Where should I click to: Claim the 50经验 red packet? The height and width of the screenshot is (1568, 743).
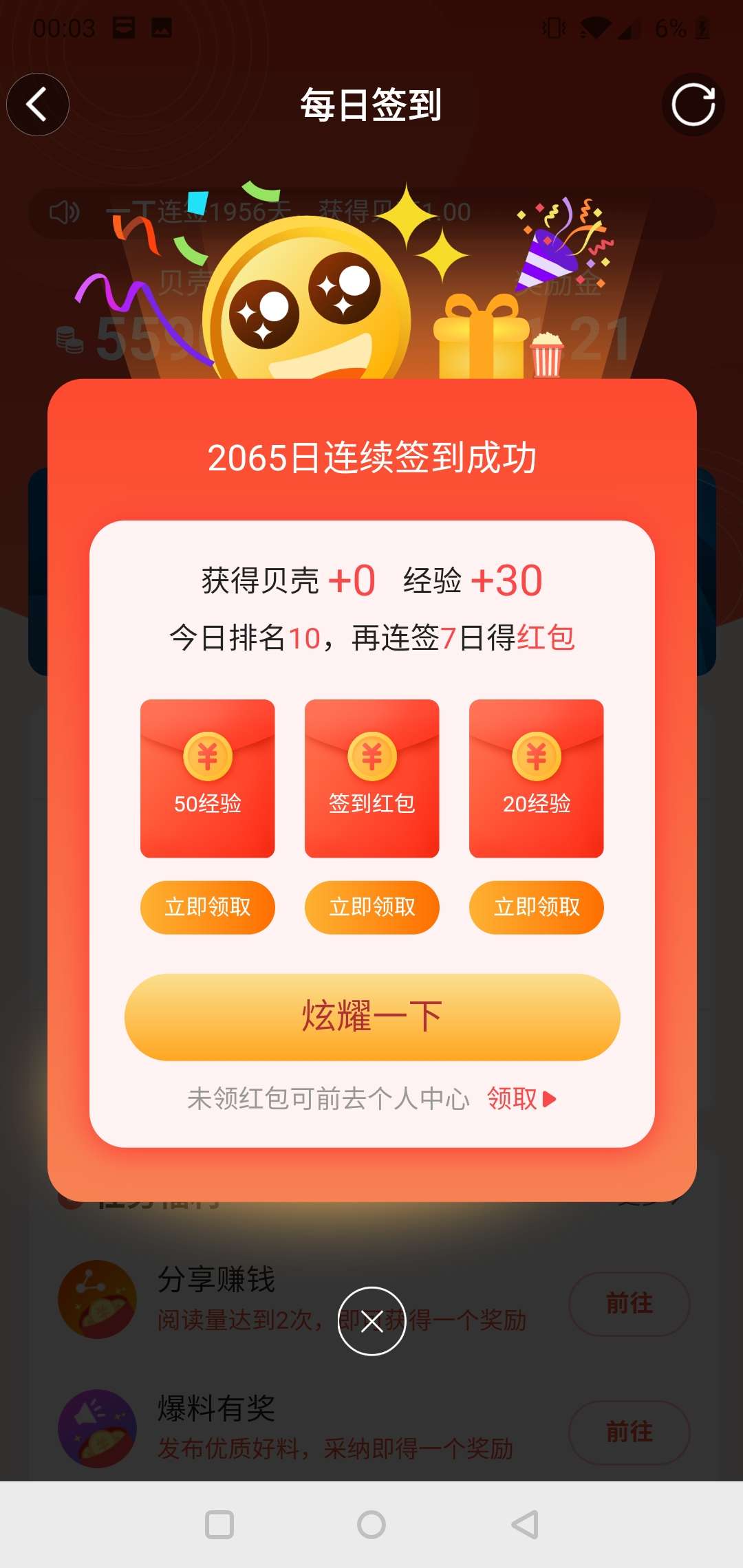coord(207,907)
